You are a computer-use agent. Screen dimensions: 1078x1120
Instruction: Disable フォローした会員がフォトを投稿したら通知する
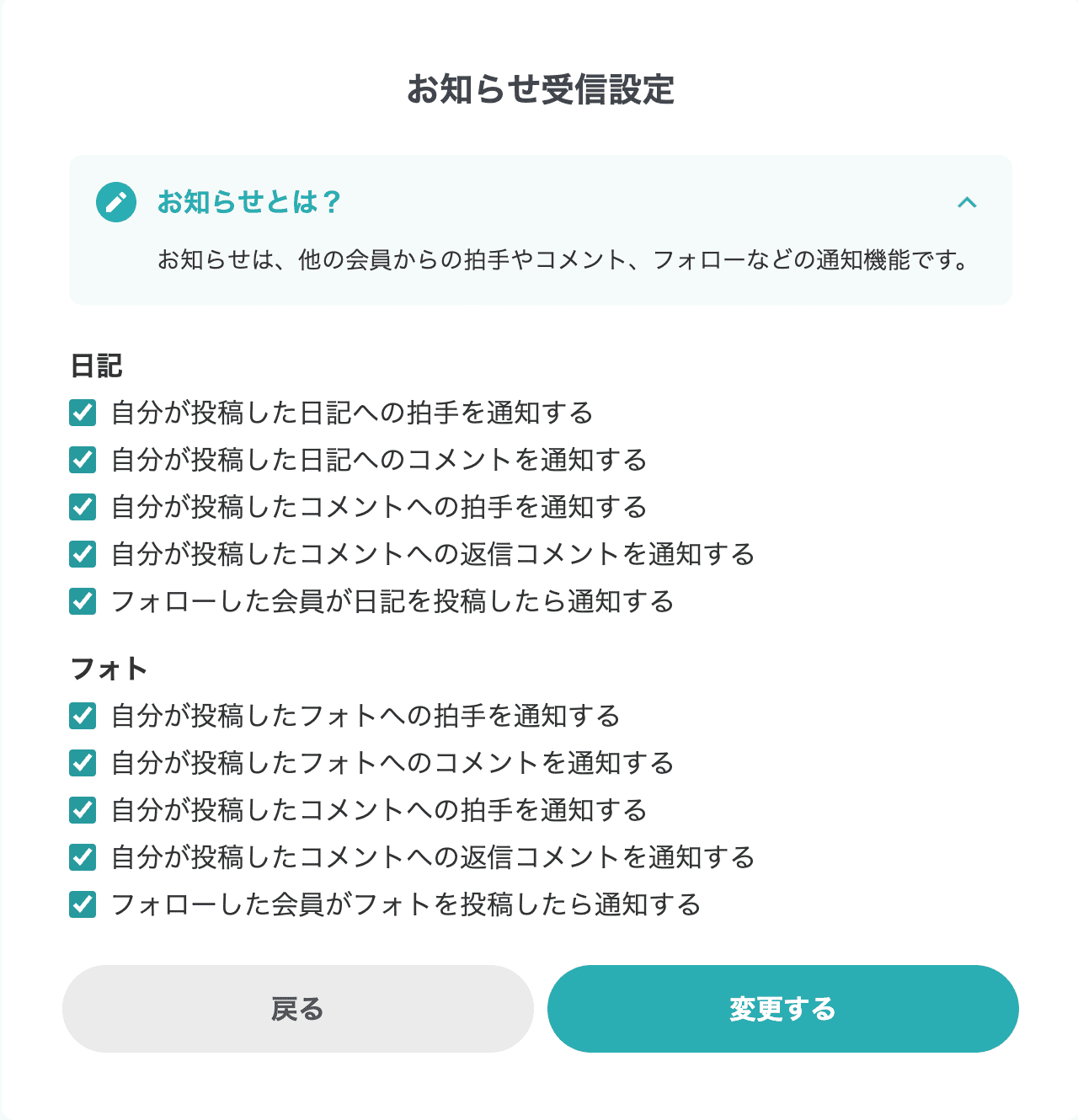point(82,905)
